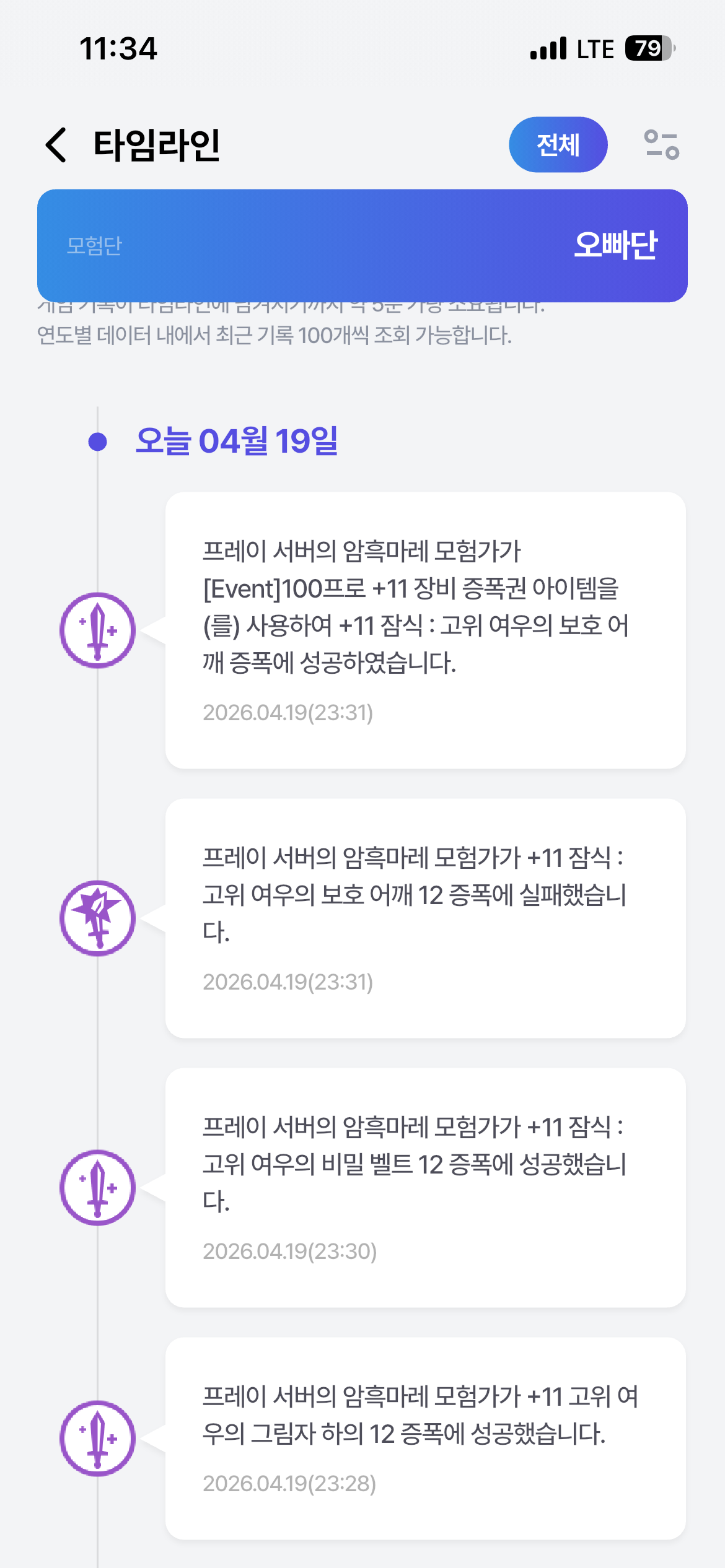Tap the 전체 filter button
Screen dimensions: 725x1568
point(558,145)
